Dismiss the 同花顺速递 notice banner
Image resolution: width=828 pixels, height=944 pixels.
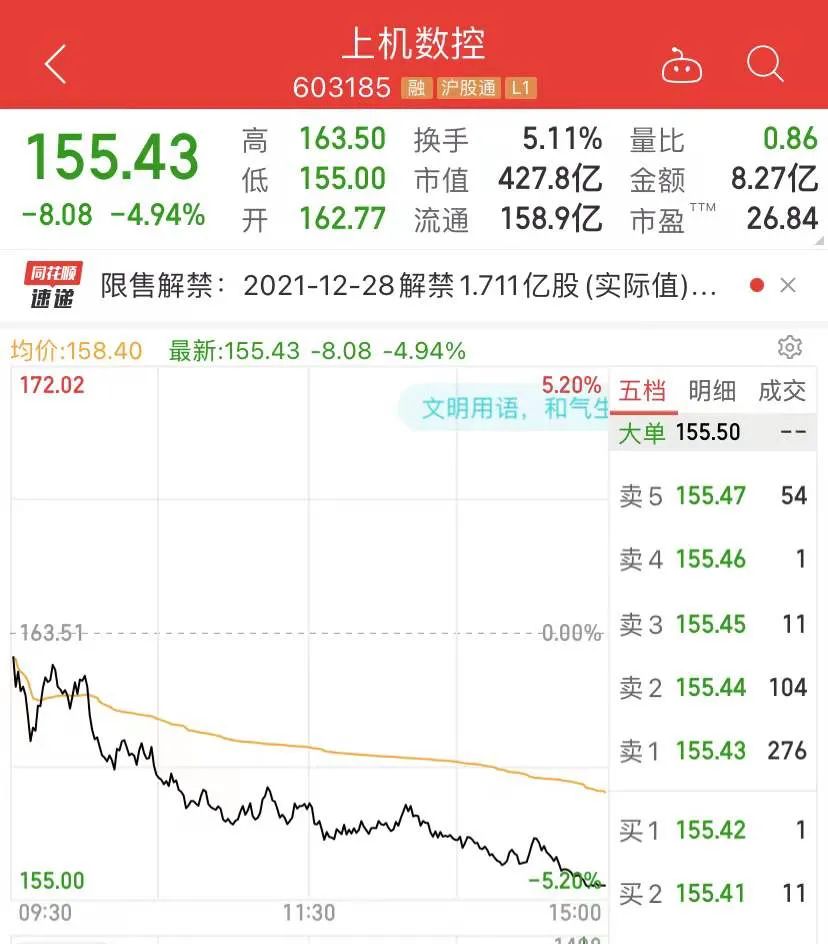[788, 286]
